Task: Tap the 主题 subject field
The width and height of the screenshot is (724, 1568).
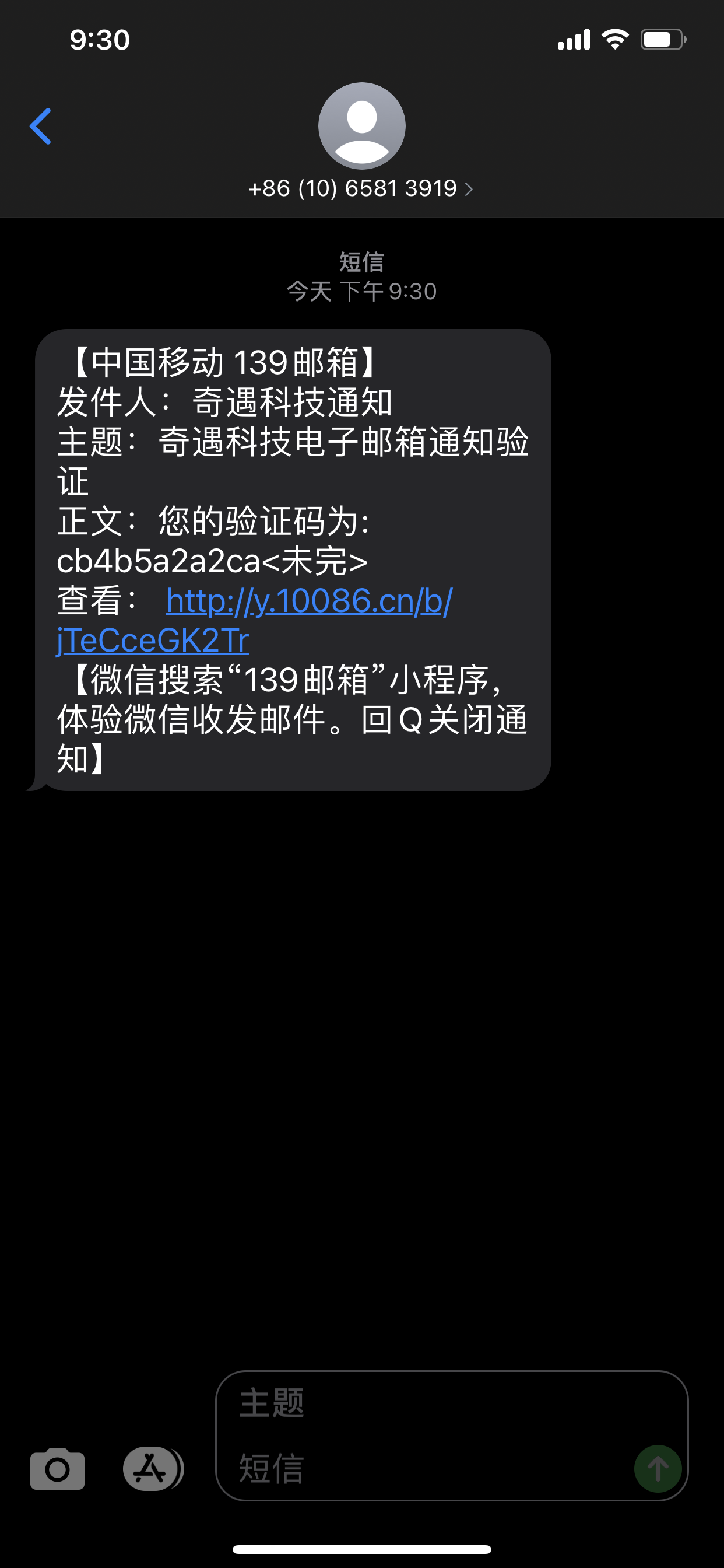Action: (x=450, y=1403)
